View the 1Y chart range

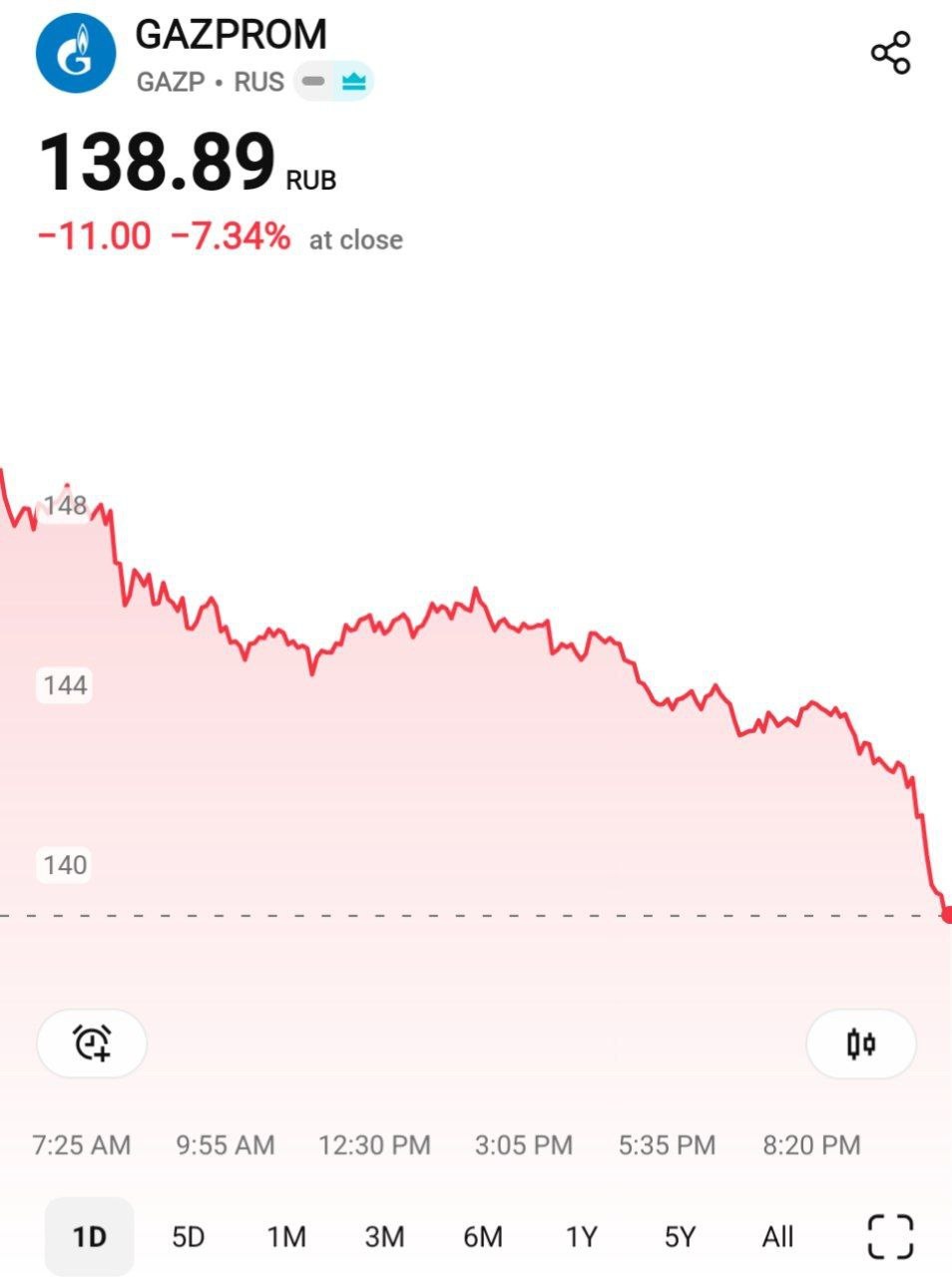(581, 1237)
